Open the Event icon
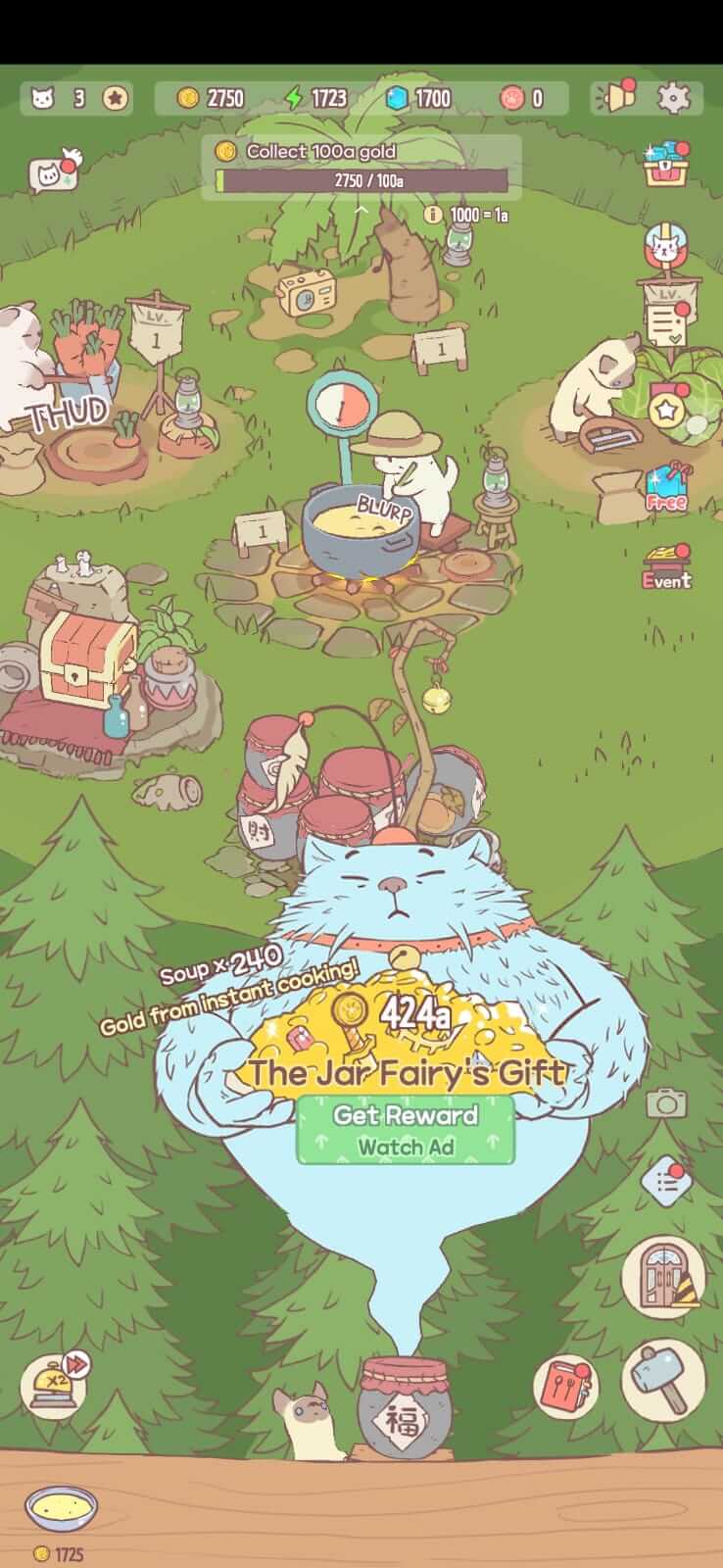 [x=666, y=567]
